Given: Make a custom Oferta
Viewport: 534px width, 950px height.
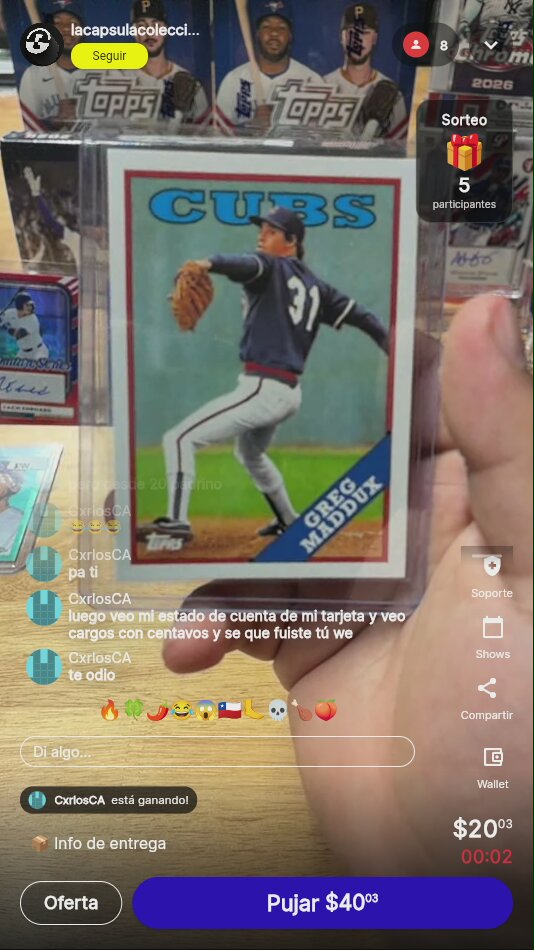Looking at the screenshot, I should pyautogui.click(x=71, y=903).
